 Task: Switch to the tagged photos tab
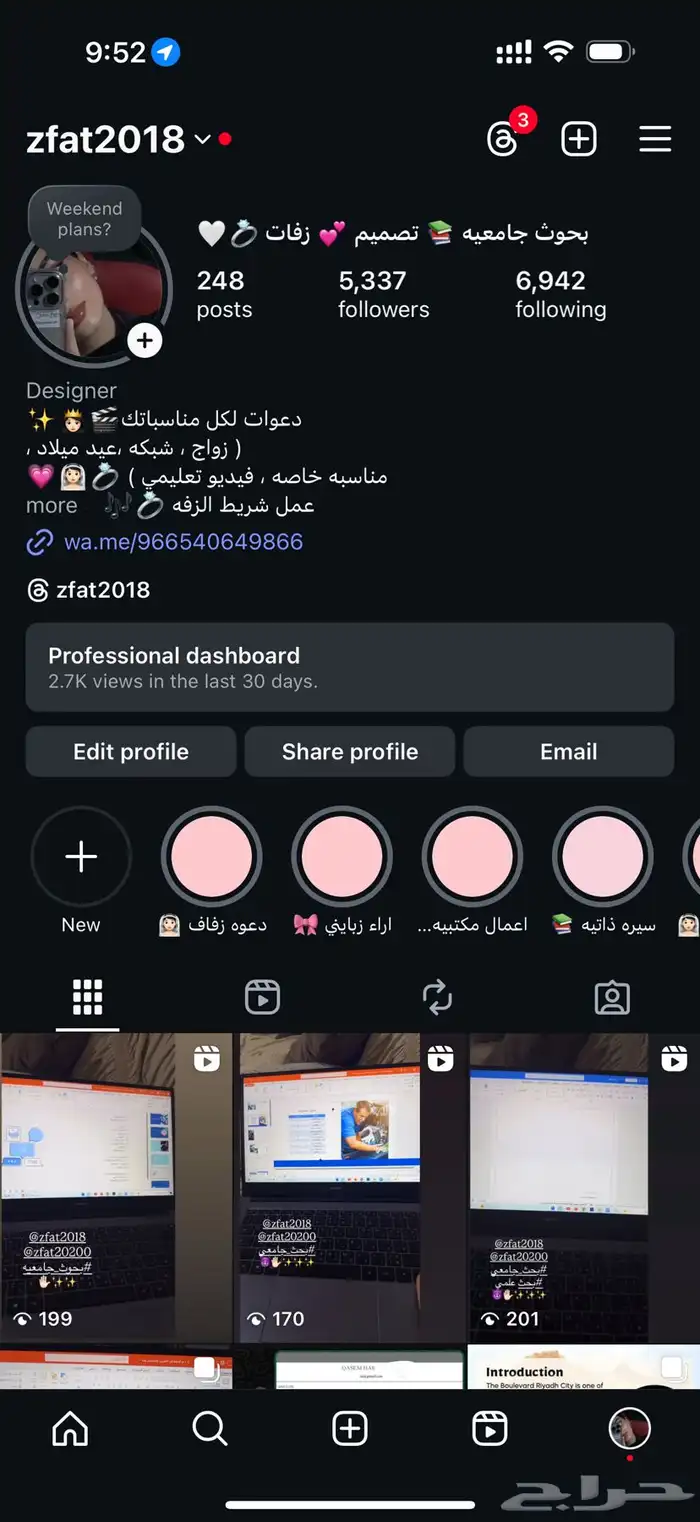click(x=612, y=997)
